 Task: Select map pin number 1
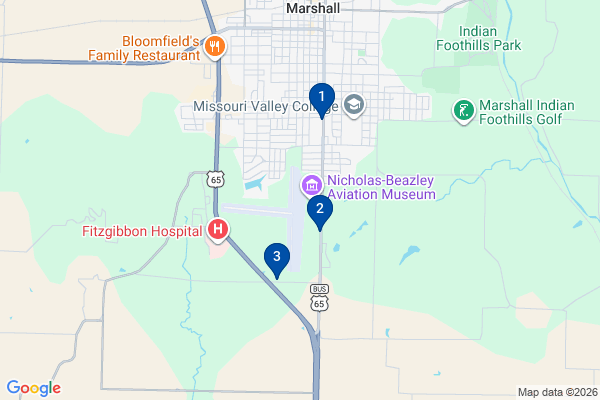pos(322,100)
